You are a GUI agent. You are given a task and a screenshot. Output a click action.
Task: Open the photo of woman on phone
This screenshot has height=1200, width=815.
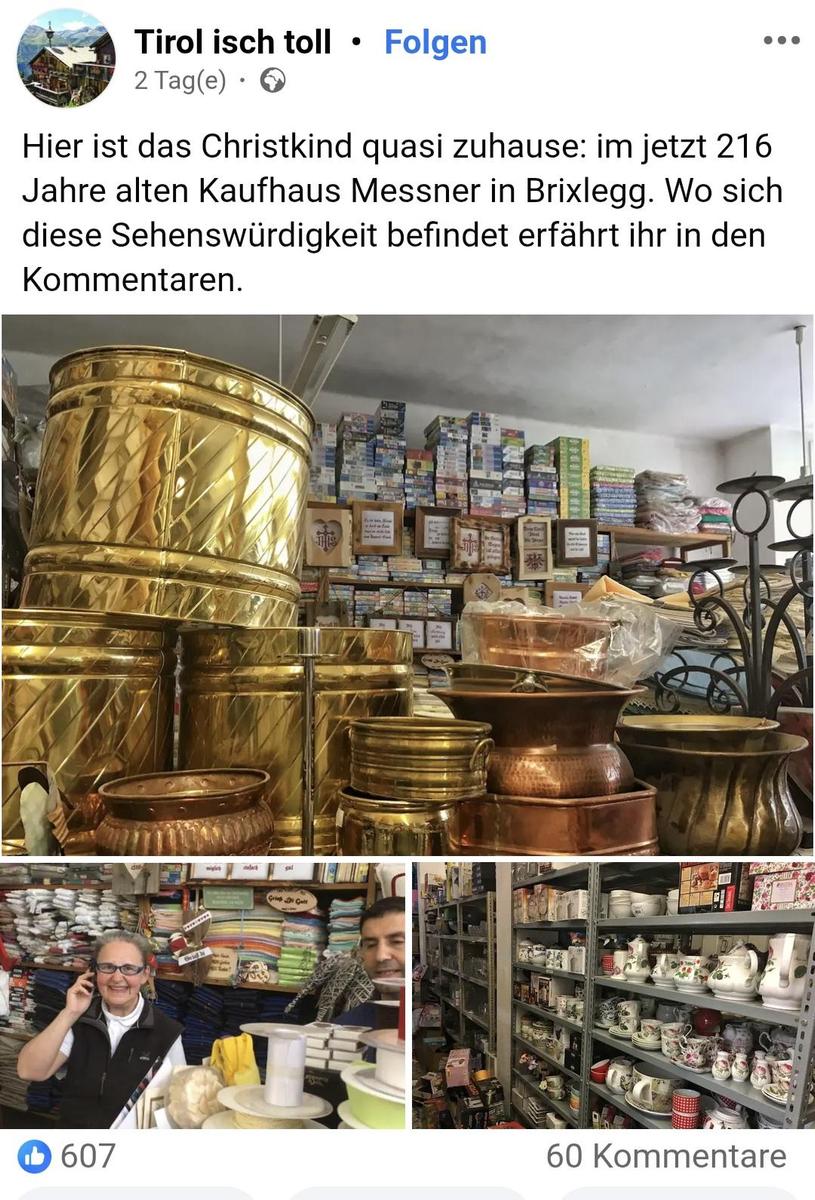(x=203, y=995)
